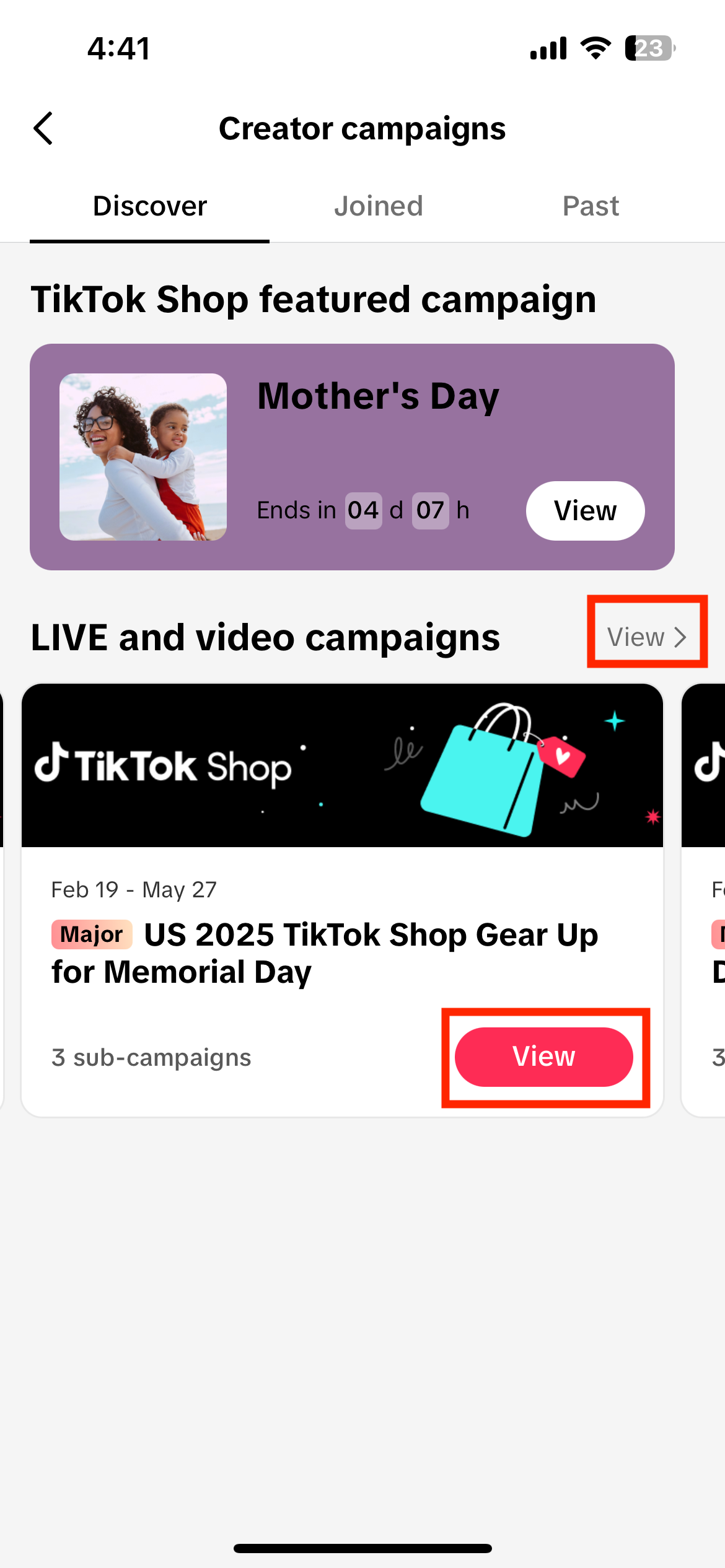The width and height of the screenshot is (725, 1568).
Task: Switch to the Discover tab
Action: point(149,206)
